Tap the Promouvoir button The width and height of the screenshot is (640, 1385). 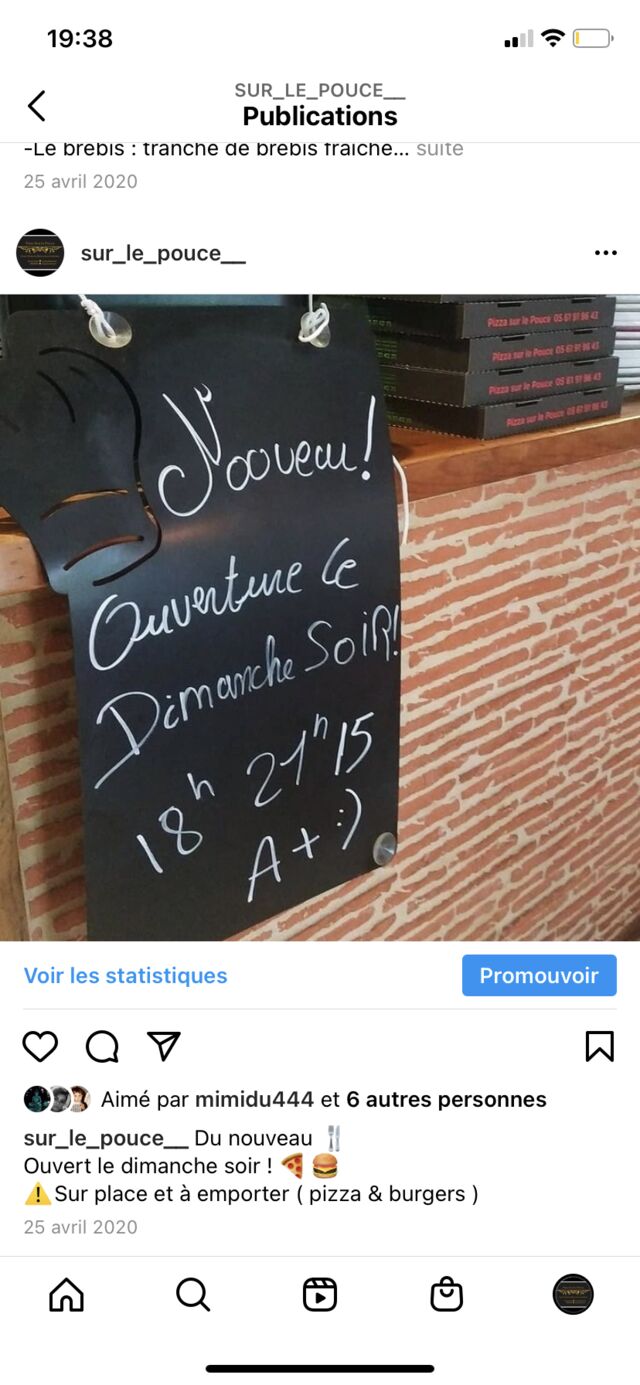pos(539,976)
